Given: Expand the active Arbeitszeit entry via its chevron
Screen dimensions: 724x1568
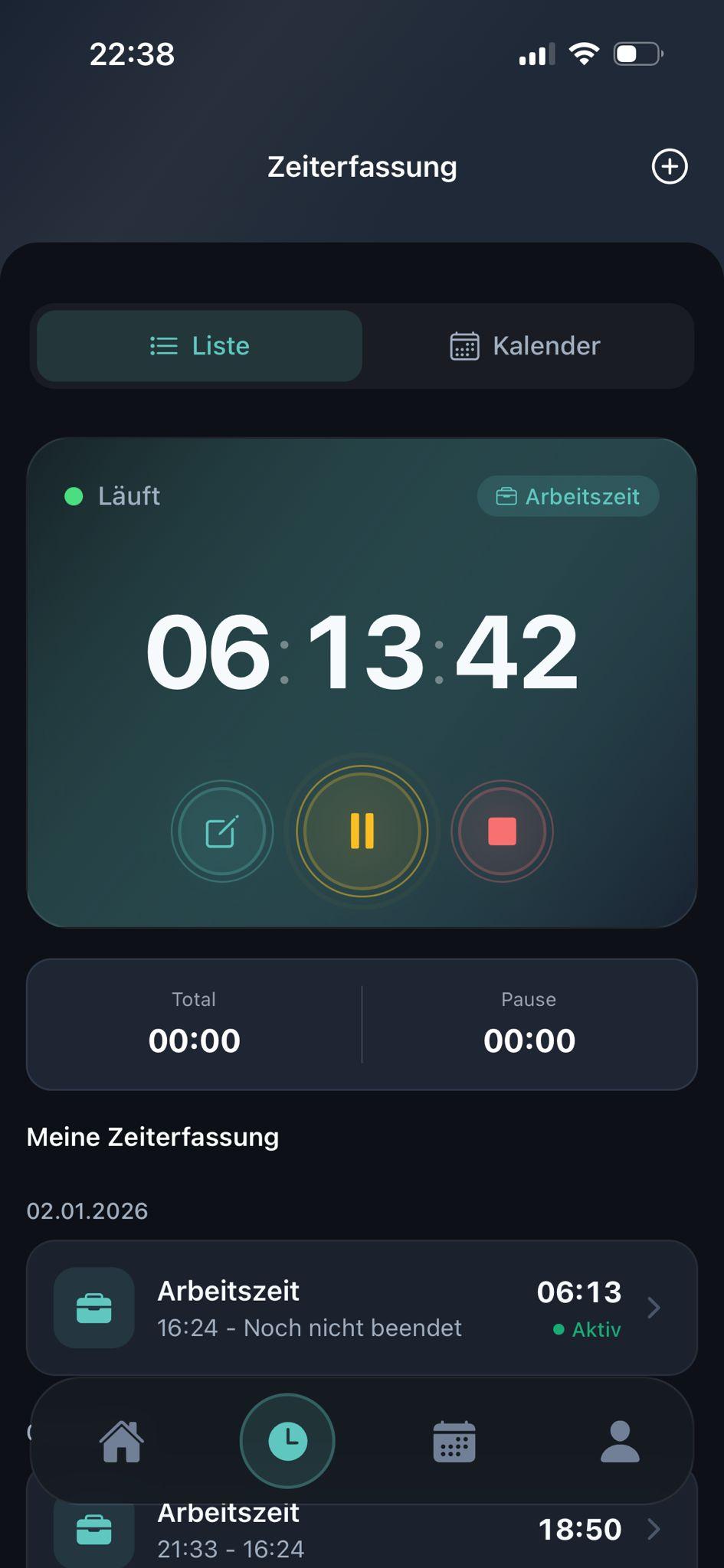Looking at the screenshot, I should click(x=655, y=1307).
